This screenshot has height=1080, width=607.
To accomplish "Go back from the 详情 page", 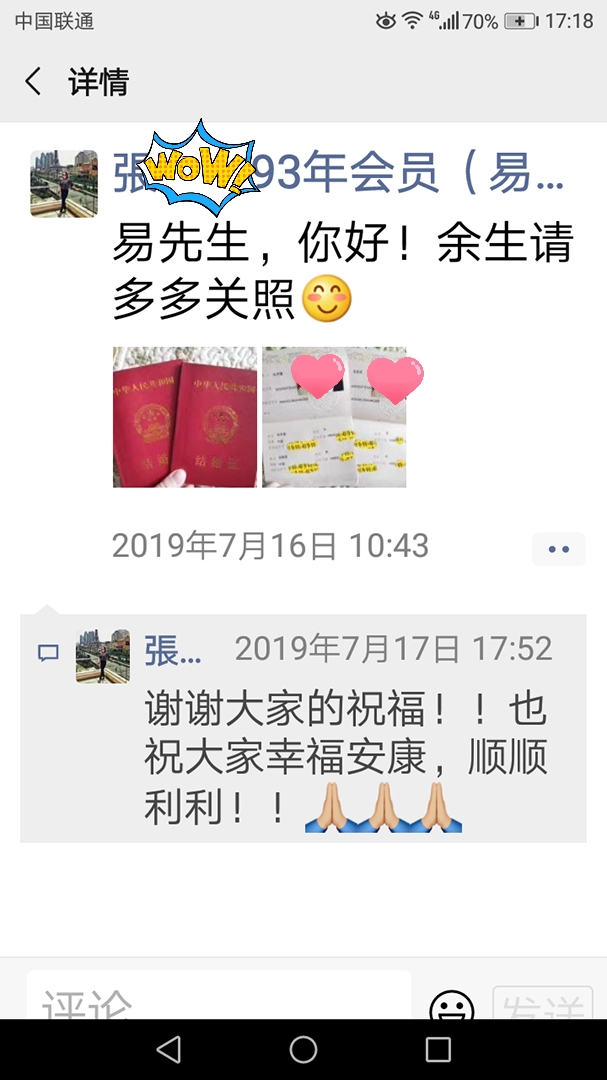I will coord(33,82).
